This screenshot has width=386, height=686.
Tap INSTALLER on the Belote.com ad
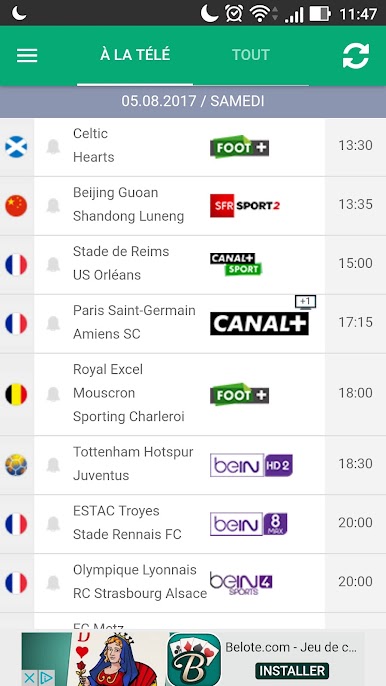point(292,671)
